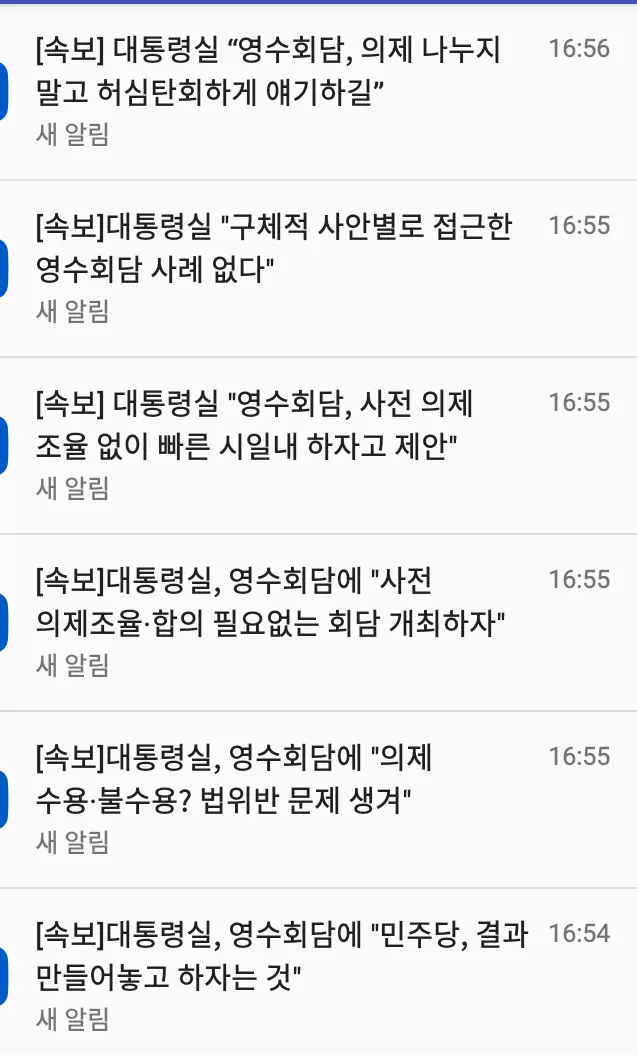Viewport: 637px width, 1055px height.
Task: Open the 16:56 alert about 허심탄회하게 얘기하길
Action: 318,92
